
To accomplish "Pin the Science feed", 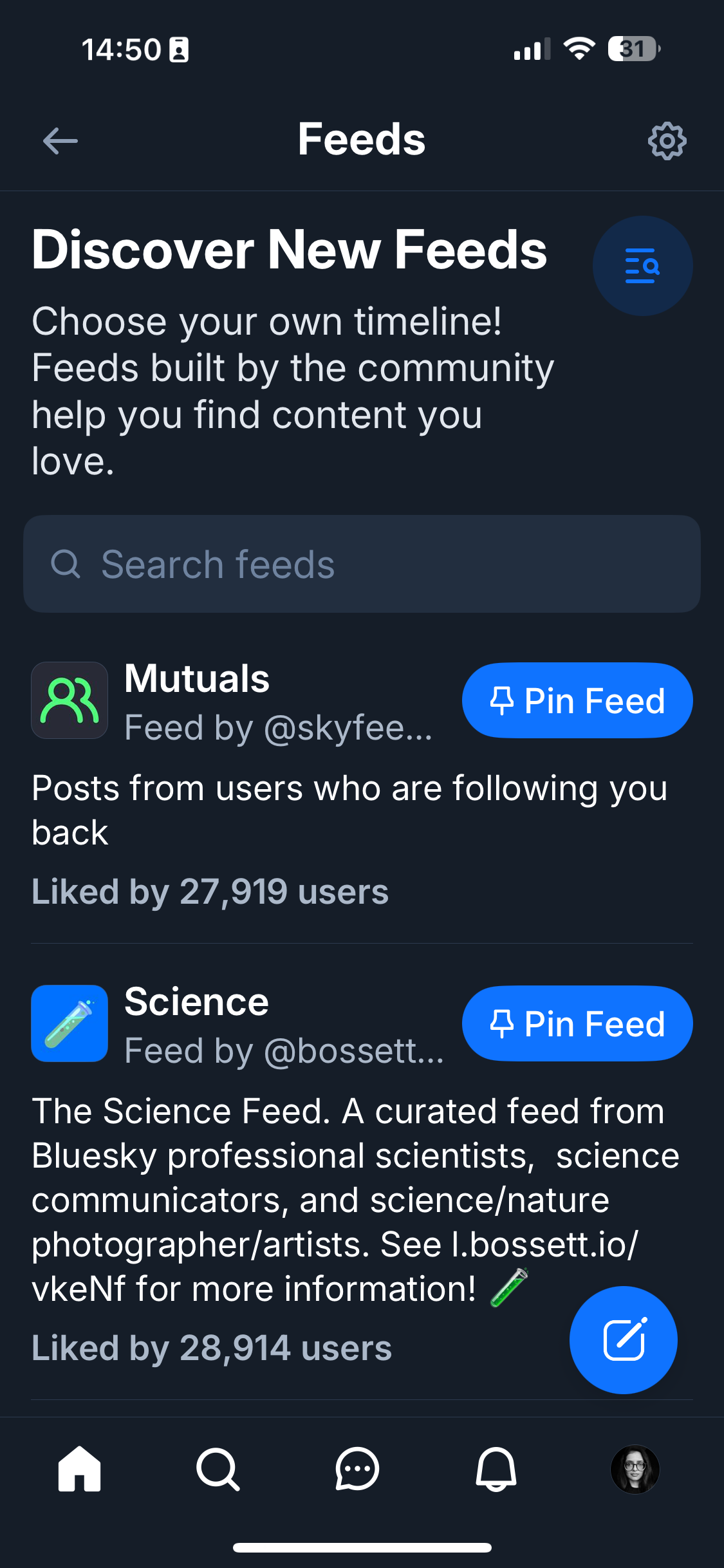I will 577,1023.
